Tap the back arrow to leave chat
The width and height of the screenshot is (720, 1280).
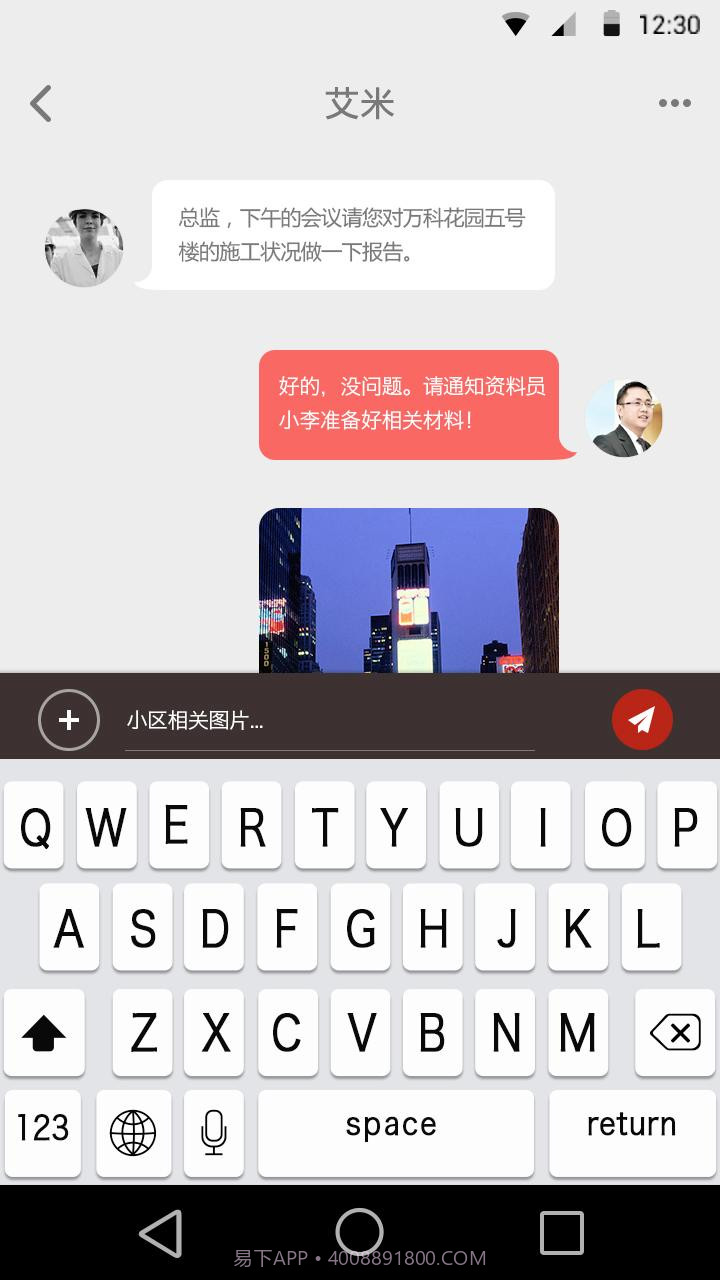click(40, 102)
